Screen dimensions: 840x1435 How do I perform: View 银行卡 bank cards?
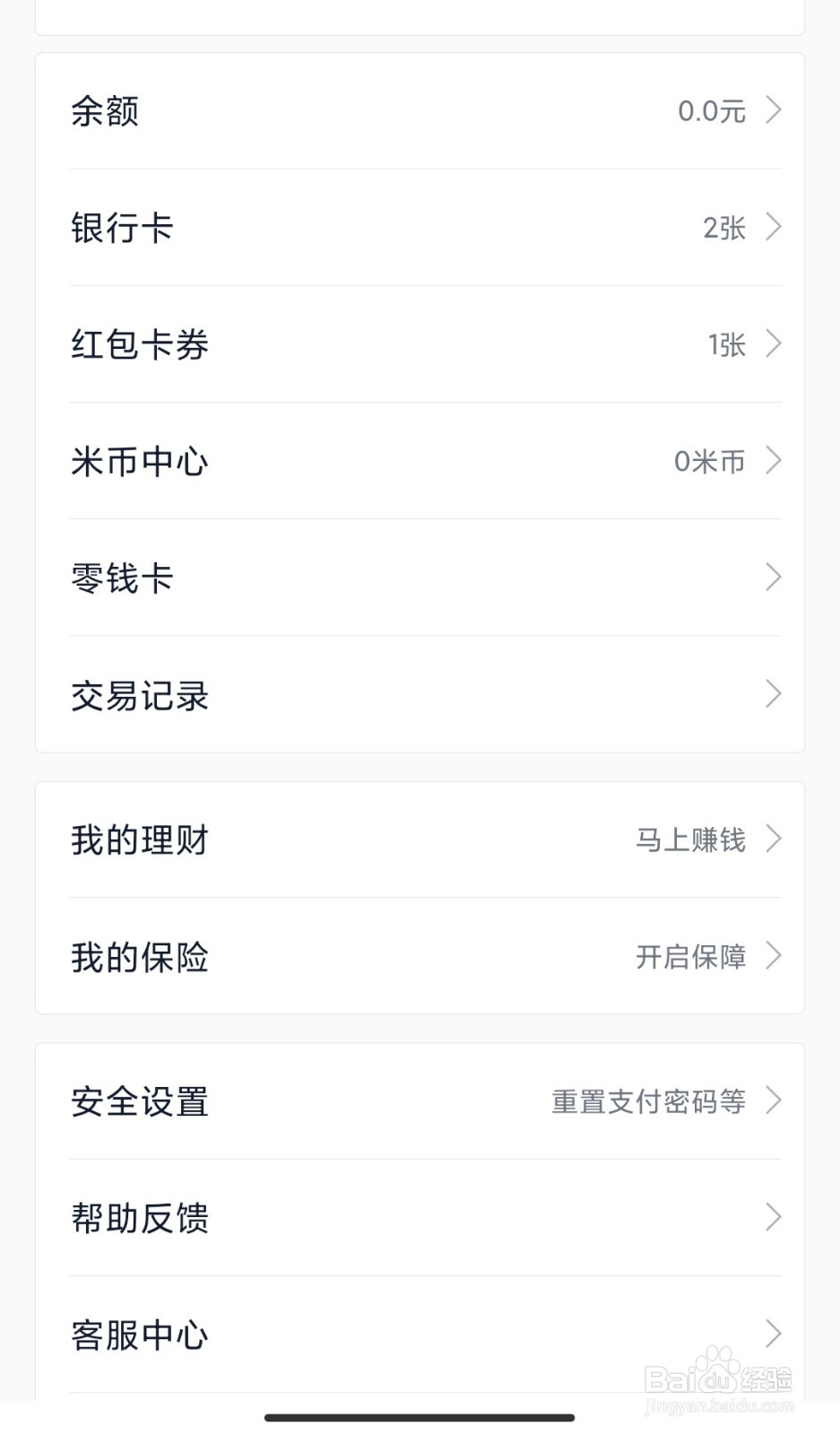(420, 228)
